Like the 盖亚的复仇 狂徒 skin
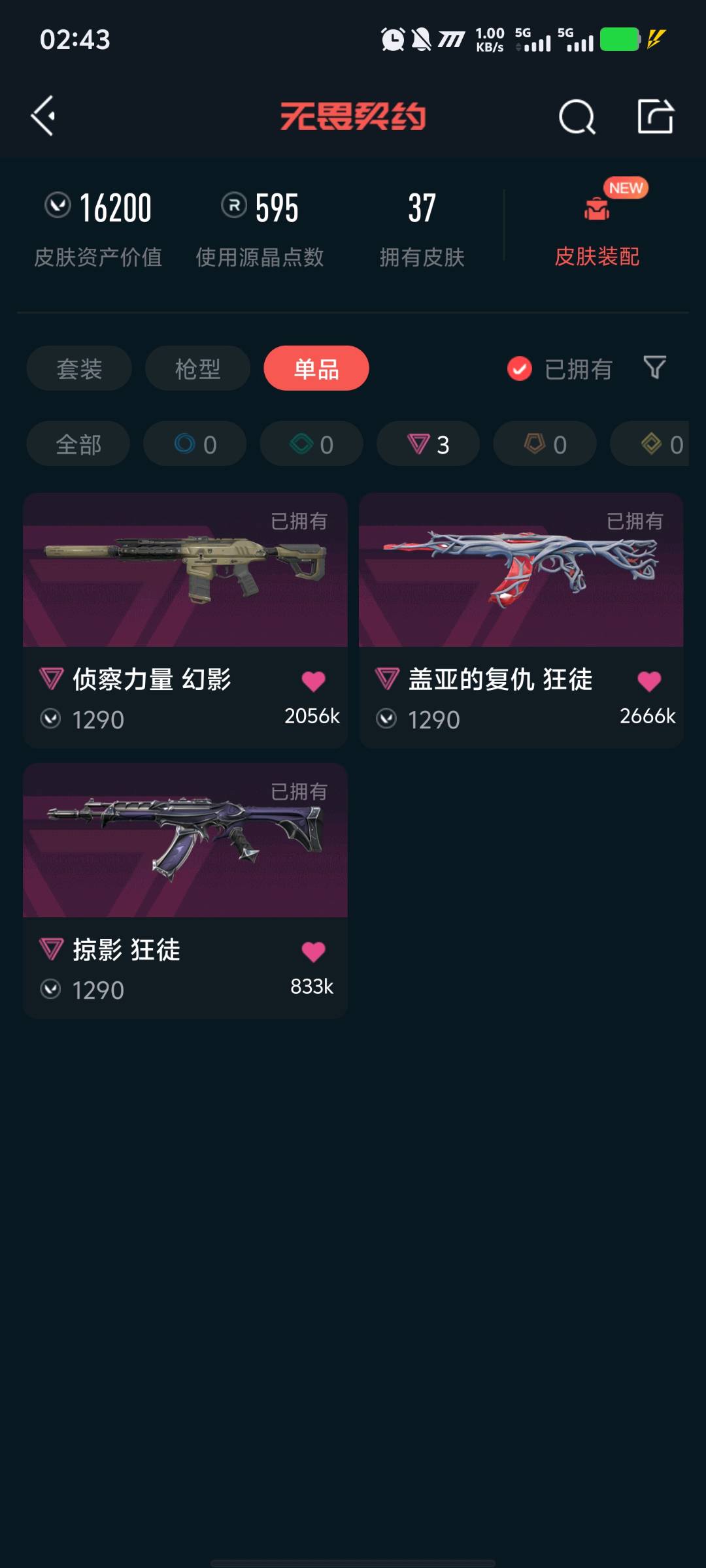Screen dimensions: 706x1568 [649, 681]
